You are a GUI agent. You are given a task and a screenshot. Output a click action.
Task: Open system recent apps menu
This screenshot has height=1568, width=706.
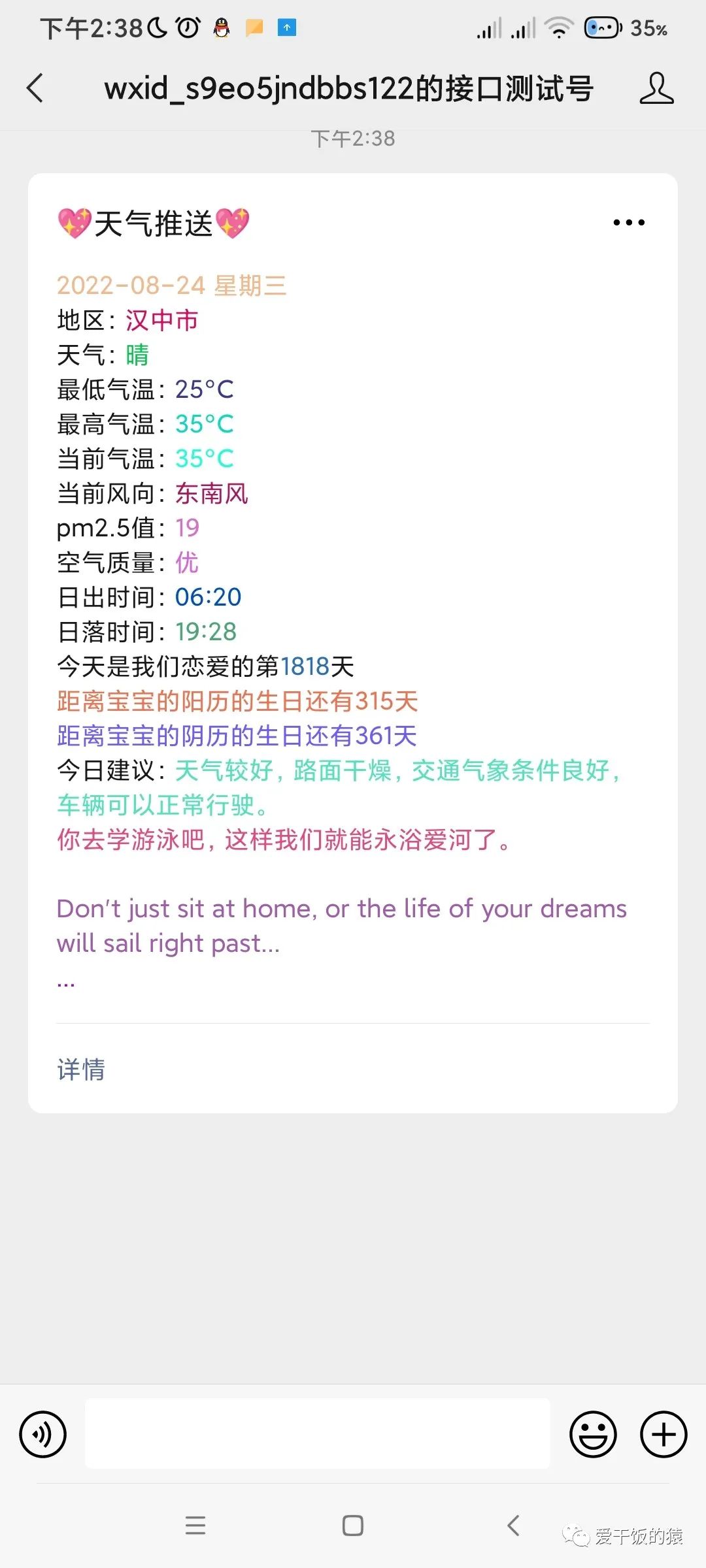195,1526
